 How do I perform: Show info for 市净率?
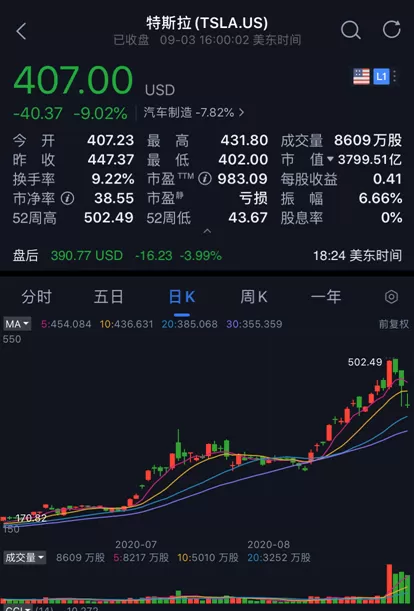coord(67,198)
